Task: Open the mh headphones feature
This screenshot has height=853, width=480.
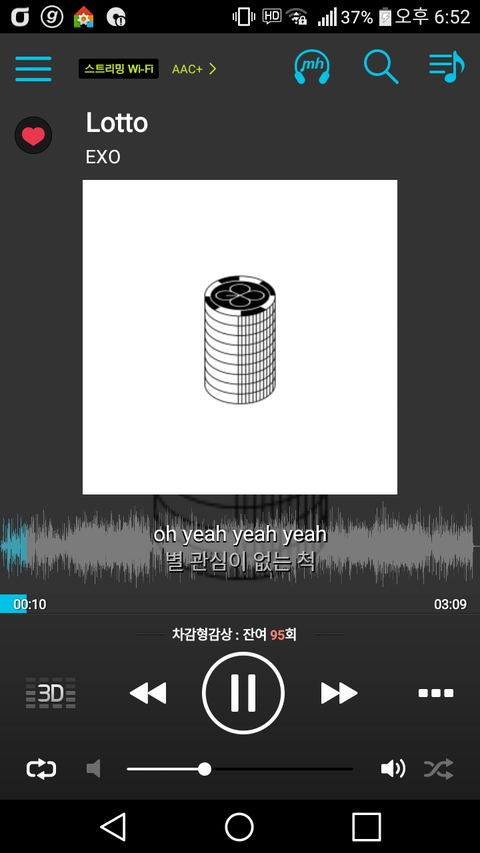Action: coord(312,67)
